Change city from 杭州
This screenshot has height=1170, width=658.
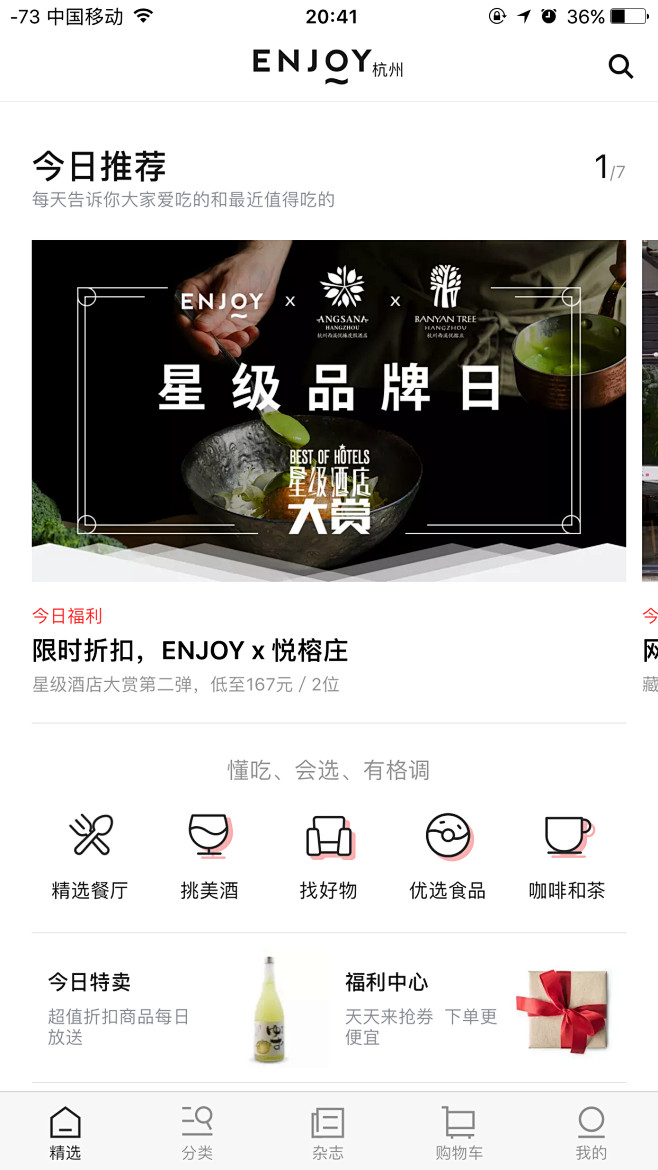tap(388, 71)
